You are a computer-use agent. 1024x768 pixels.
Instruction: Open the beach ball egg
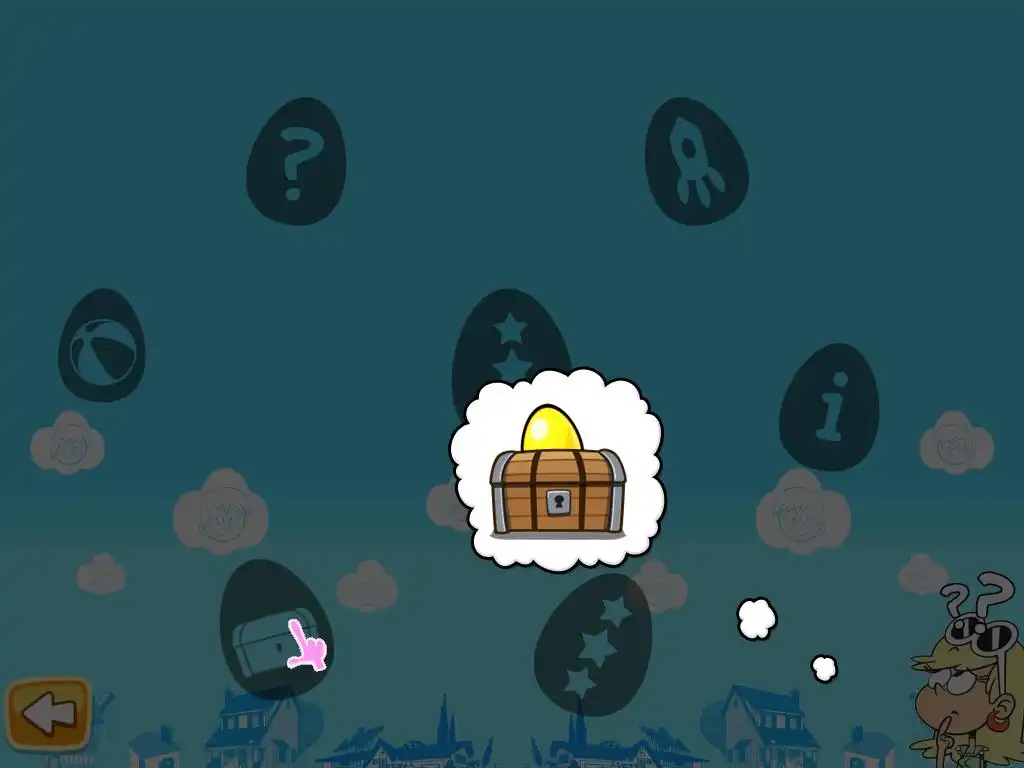[101, 346]
